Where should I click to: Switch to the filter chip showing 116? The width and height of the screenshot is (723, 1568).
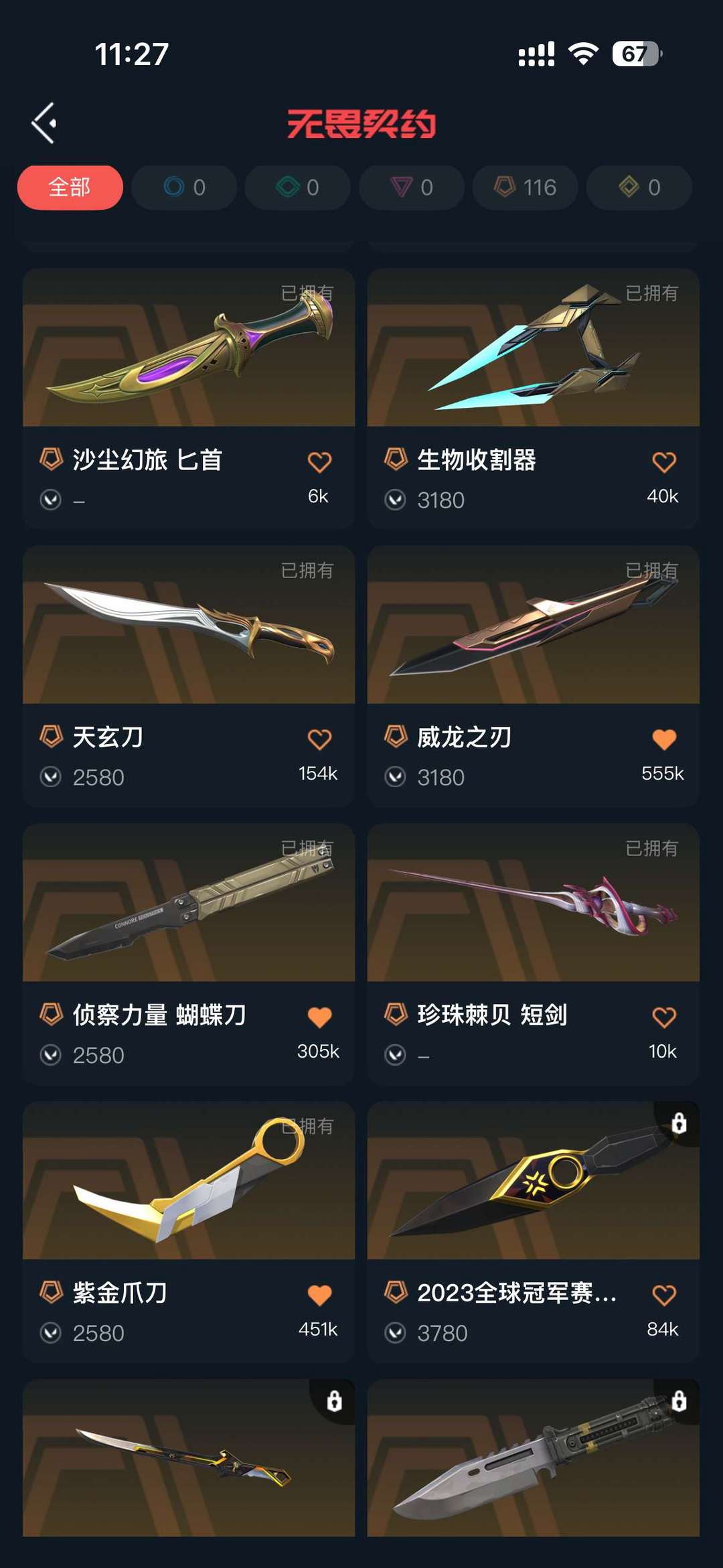point(526,188)
